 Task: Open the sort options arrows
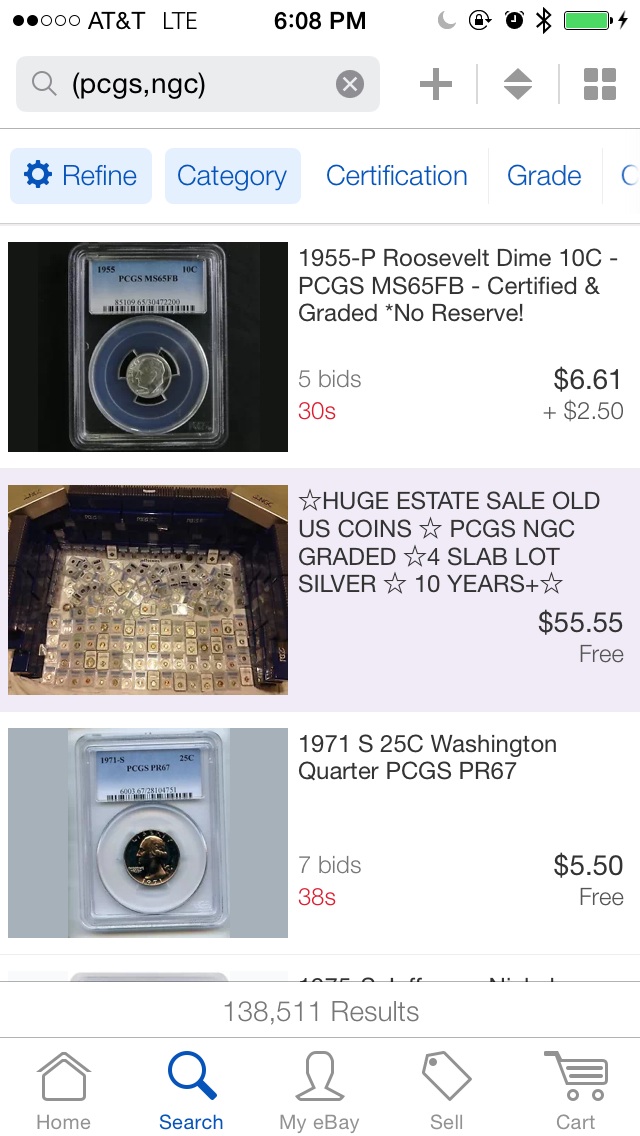[x=517, y=85]
